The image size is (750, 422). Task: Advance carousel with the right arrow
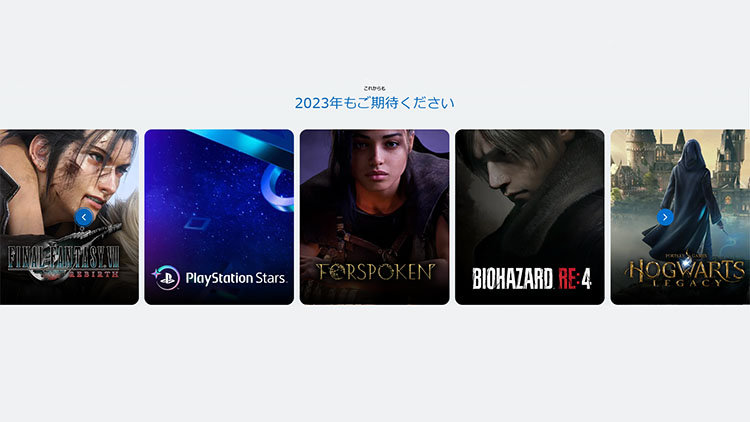665,217
